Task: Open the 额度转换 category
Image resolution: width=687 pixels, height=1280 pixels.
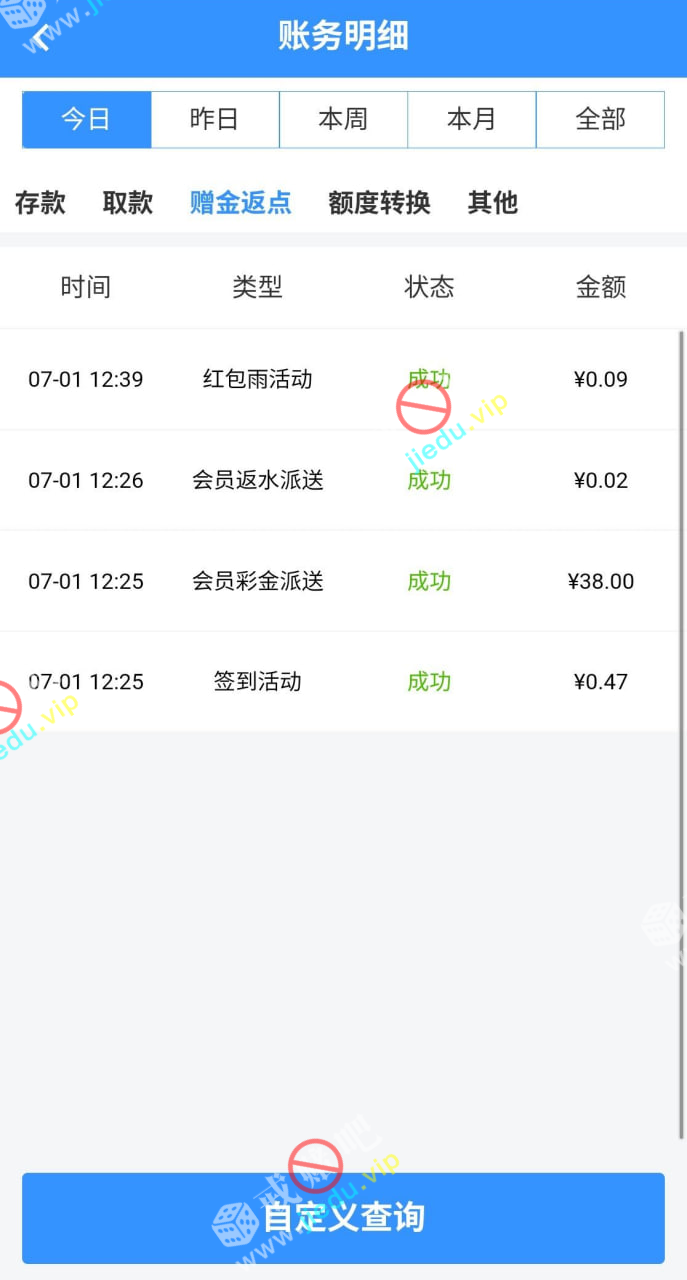Action: click(x=379, y=202)
